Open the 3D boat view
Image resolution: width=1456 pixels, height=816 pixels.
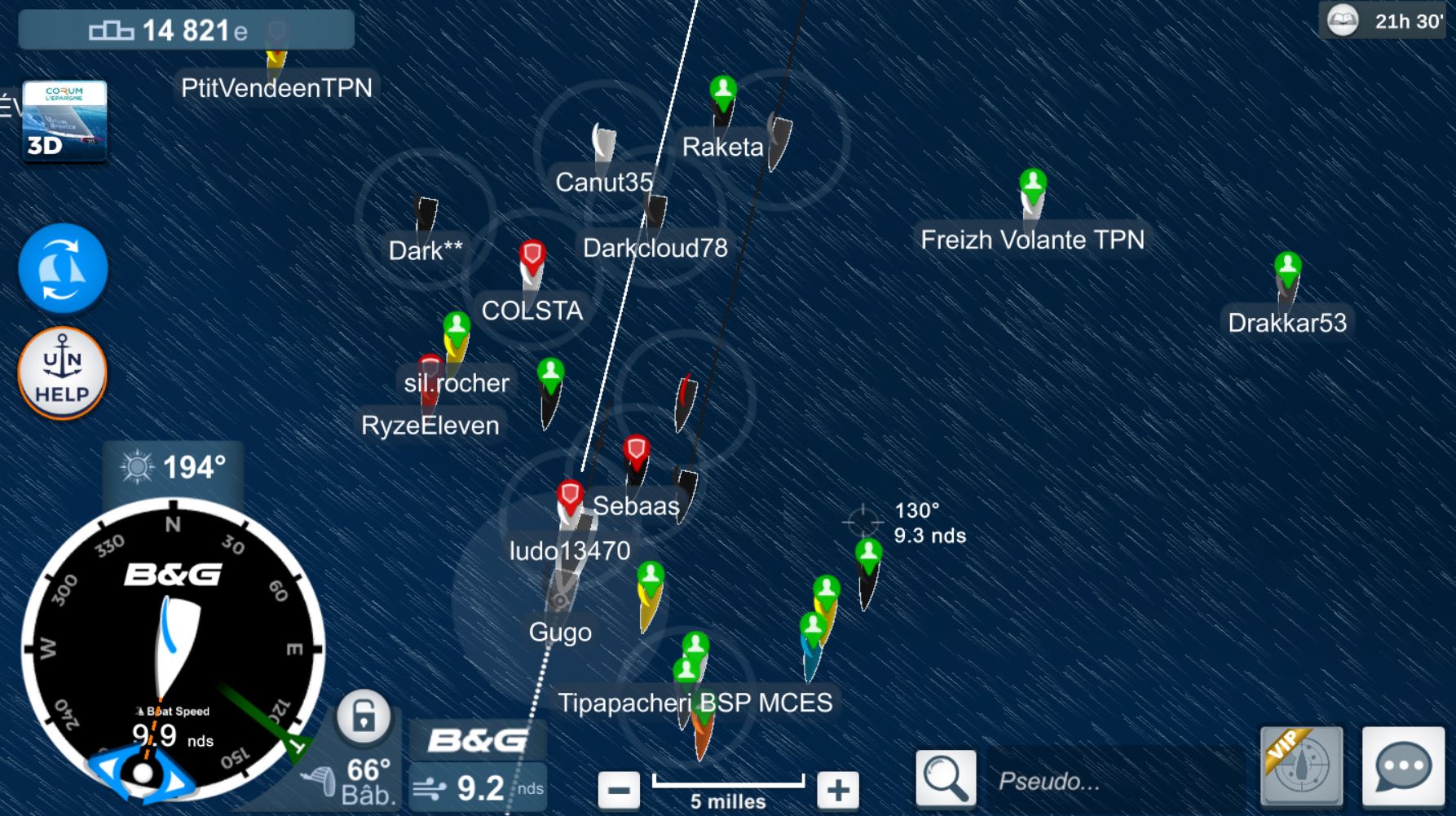(64, 122)
